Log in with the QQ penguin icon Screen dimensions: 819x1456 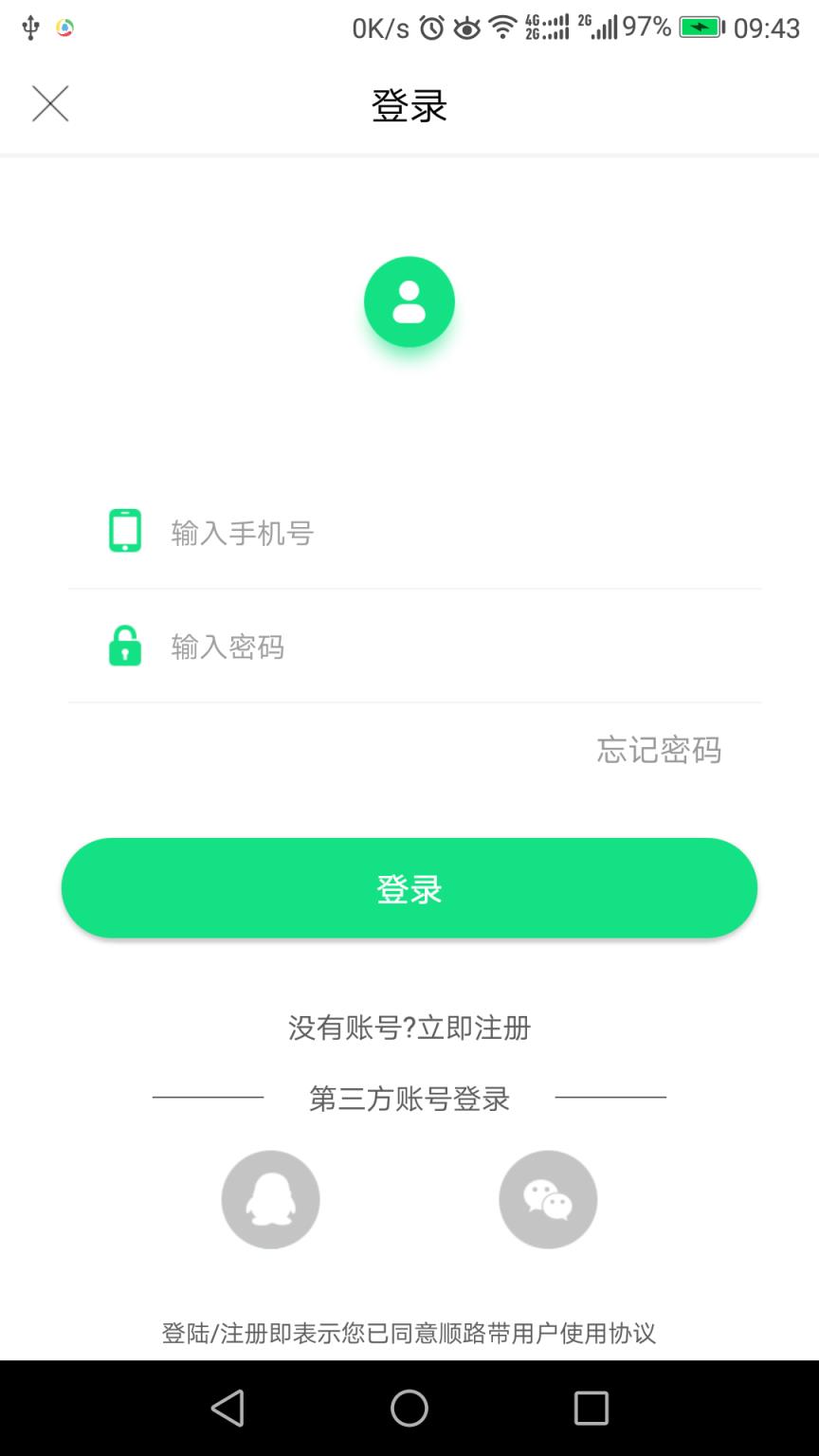270,1198
